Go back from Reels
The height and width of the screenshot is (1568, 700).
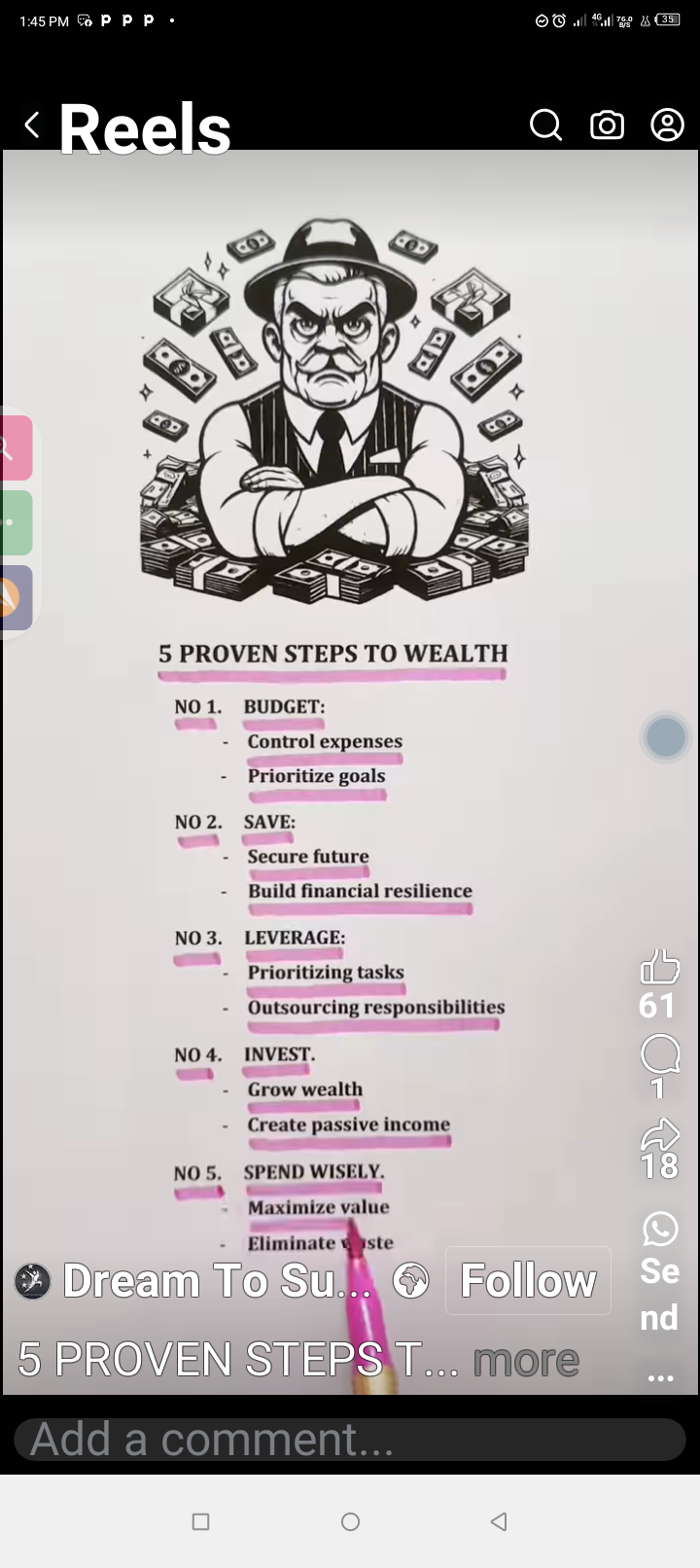(x=32, y=125)
